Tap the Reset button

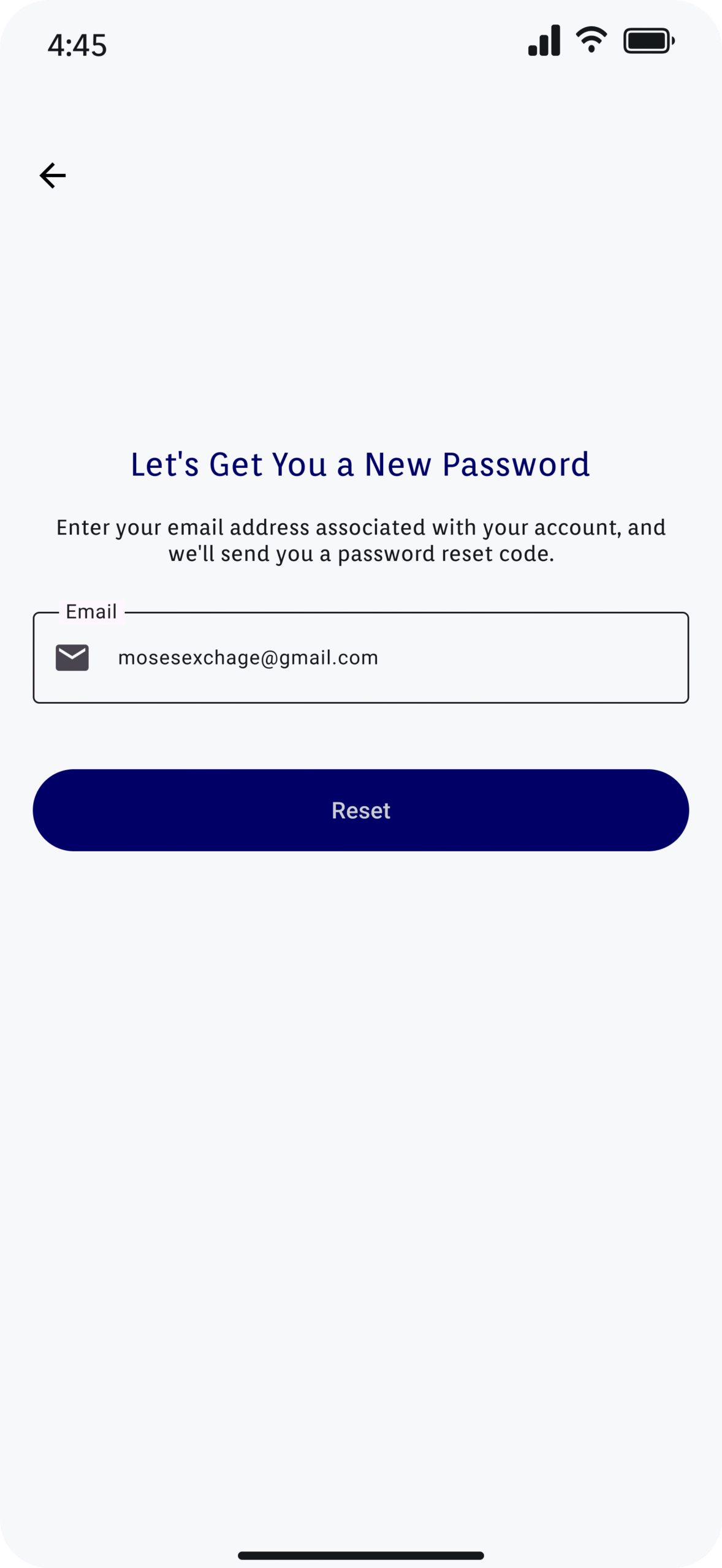(x=361, y=810)
